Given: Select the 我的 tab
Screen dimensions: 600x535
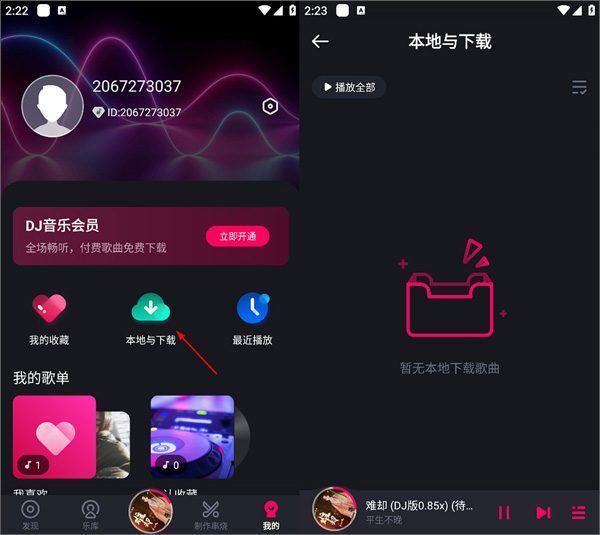Looking at the screenshot, I should pos(270,514).
